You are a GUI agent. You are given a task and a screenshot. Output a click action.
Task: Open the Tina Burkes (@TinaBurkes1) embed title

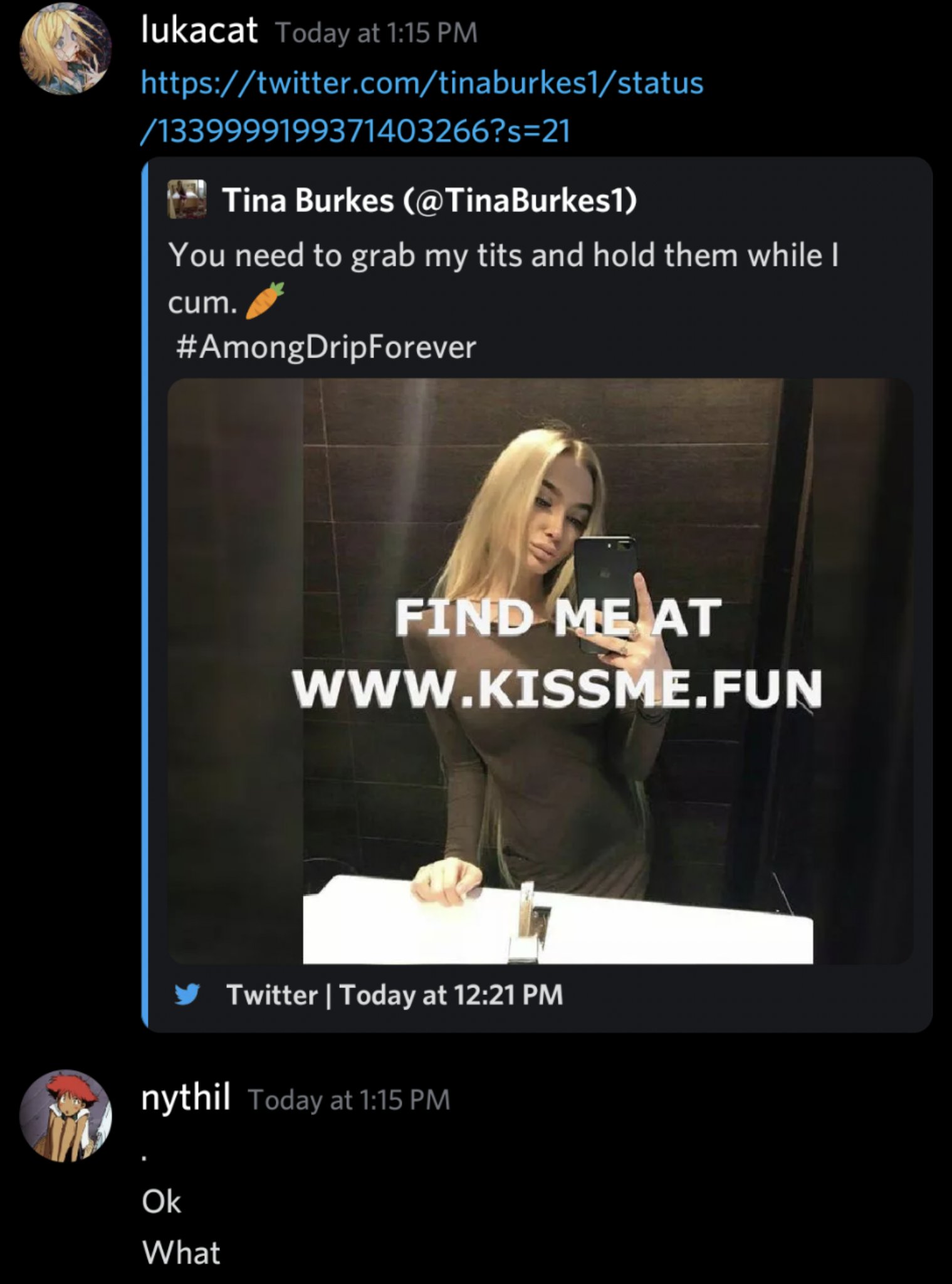[x=429, y=201]
